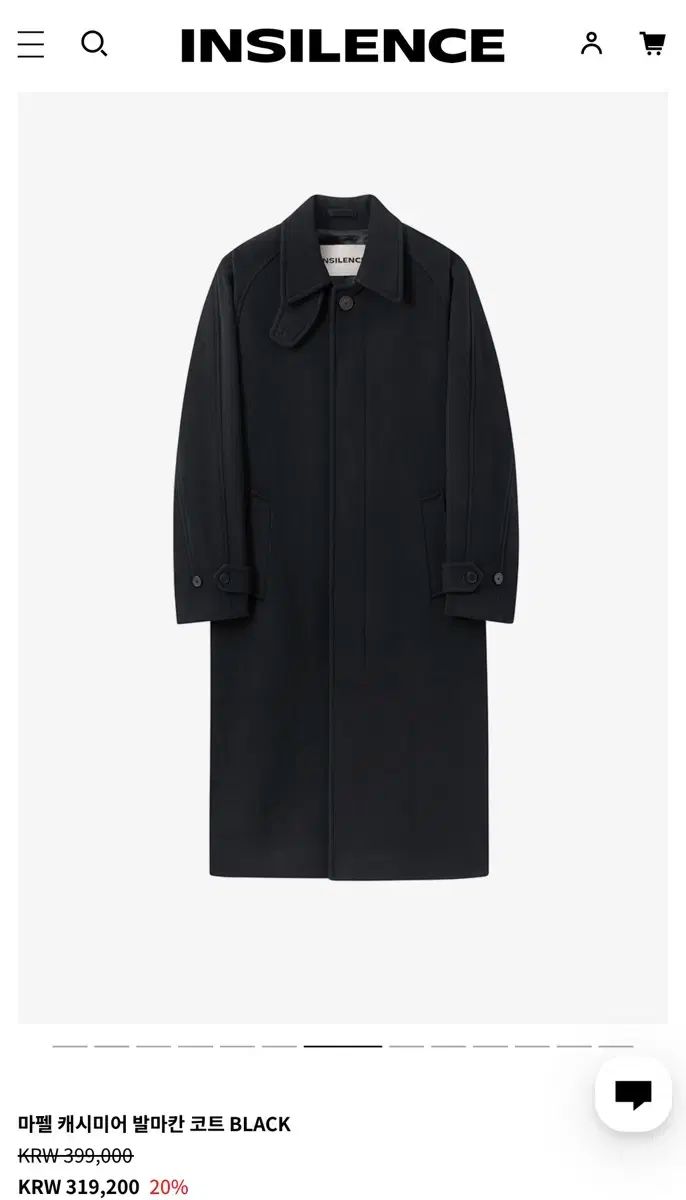Enlarge the black balmacaan coat image
The height and width of the screenshot is (1200, 686).
pyautogui.click(x=343, y=558)
